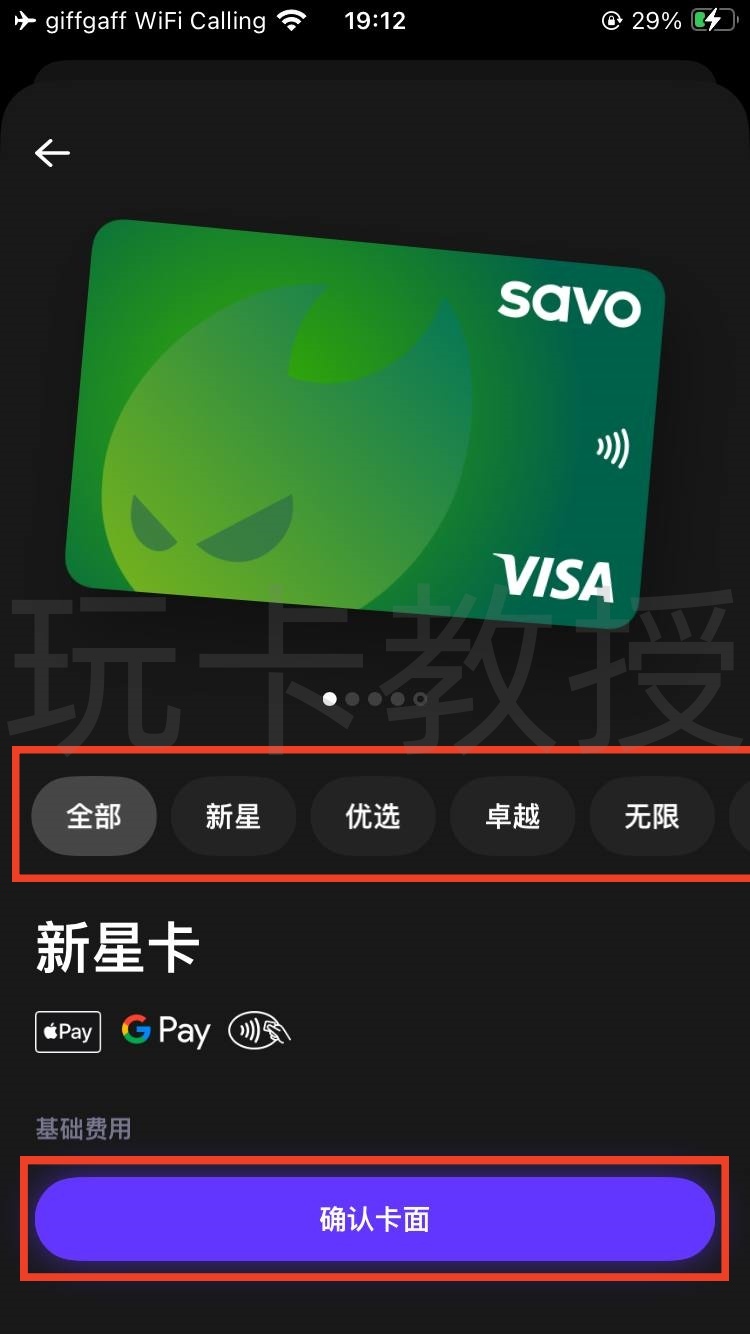The image size is (750, 1334).
Task: Select the 全部 filter pill
Action: pyautogui.click(x=93, y=816)
